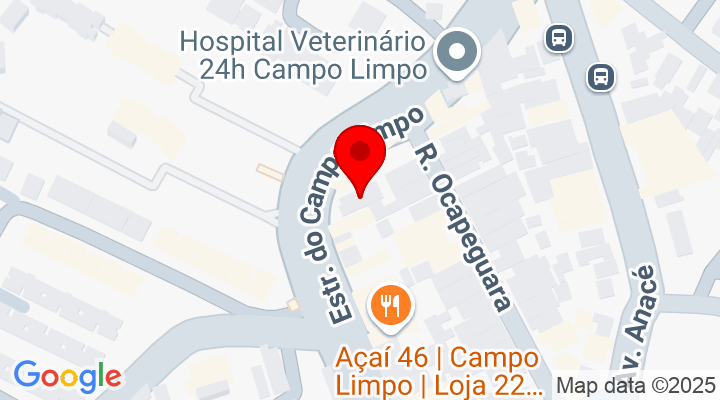Open Hospital Veterinário 24h Campo Limpo marker
Image resolution: width=720 pixels, height=400 pixels.
(x=460, y=51)
